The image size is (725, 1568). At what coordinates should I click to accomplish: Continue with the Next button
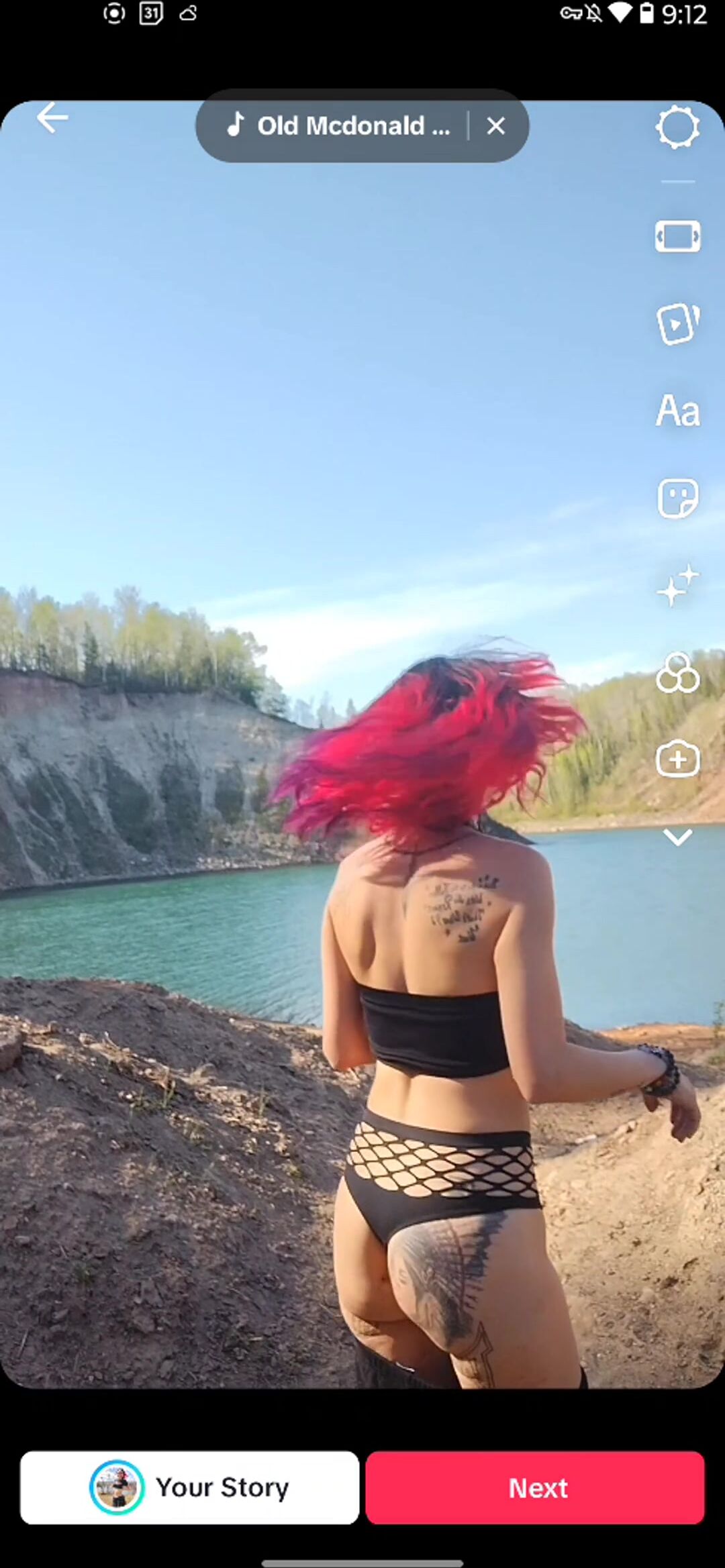[535, 1487]
